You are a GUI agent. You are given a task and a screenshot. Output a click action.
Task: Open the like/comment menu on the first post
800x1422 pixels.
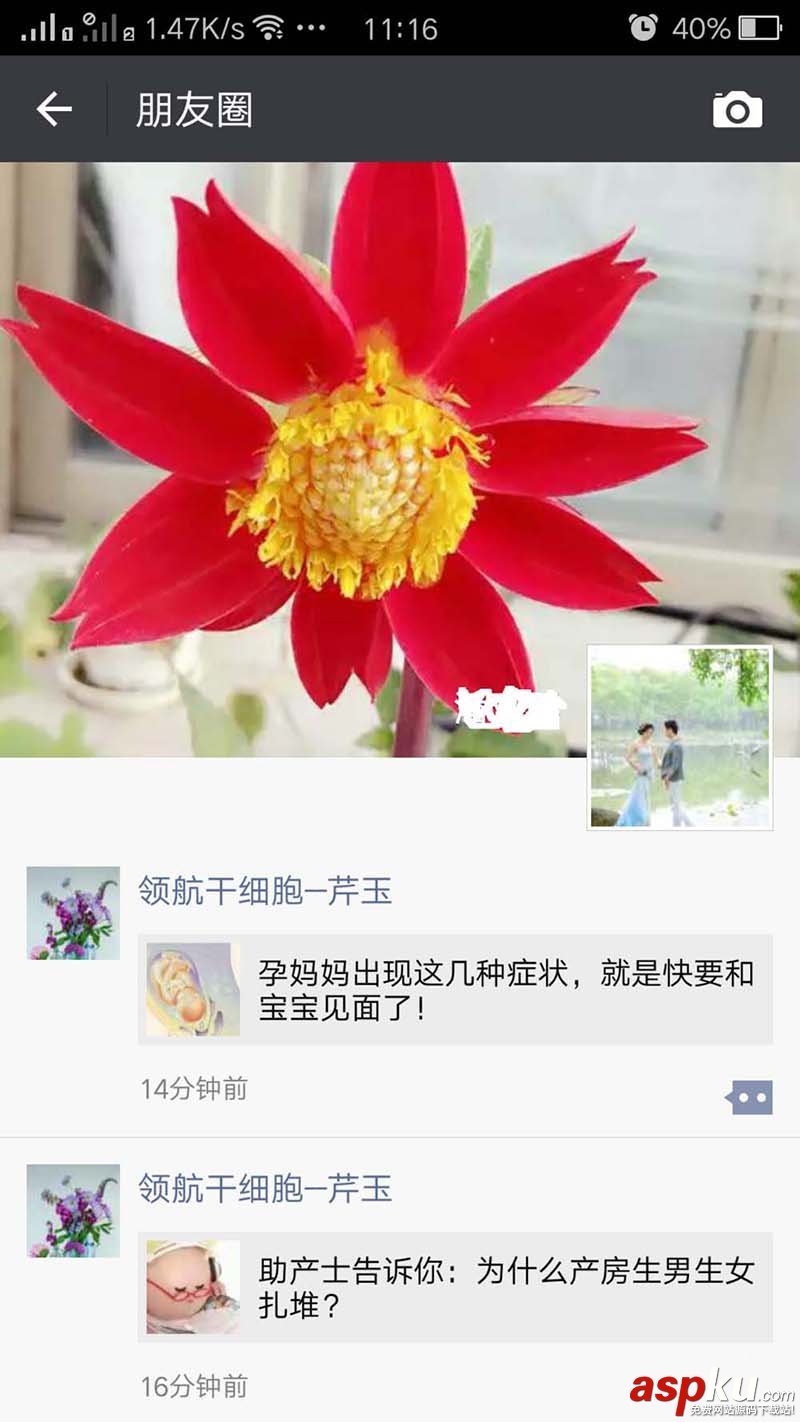point(748,1096)
